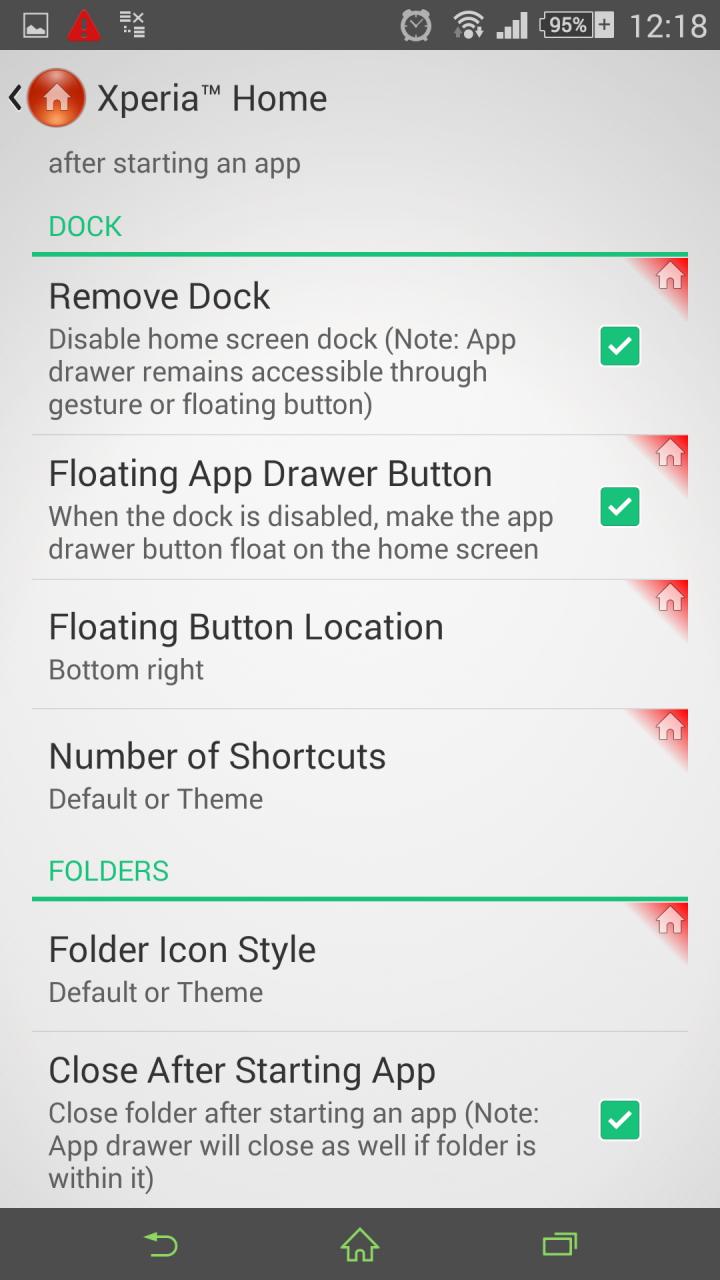
Task: Open recent apps from navigation bar
Action: tap(559, 1244)
